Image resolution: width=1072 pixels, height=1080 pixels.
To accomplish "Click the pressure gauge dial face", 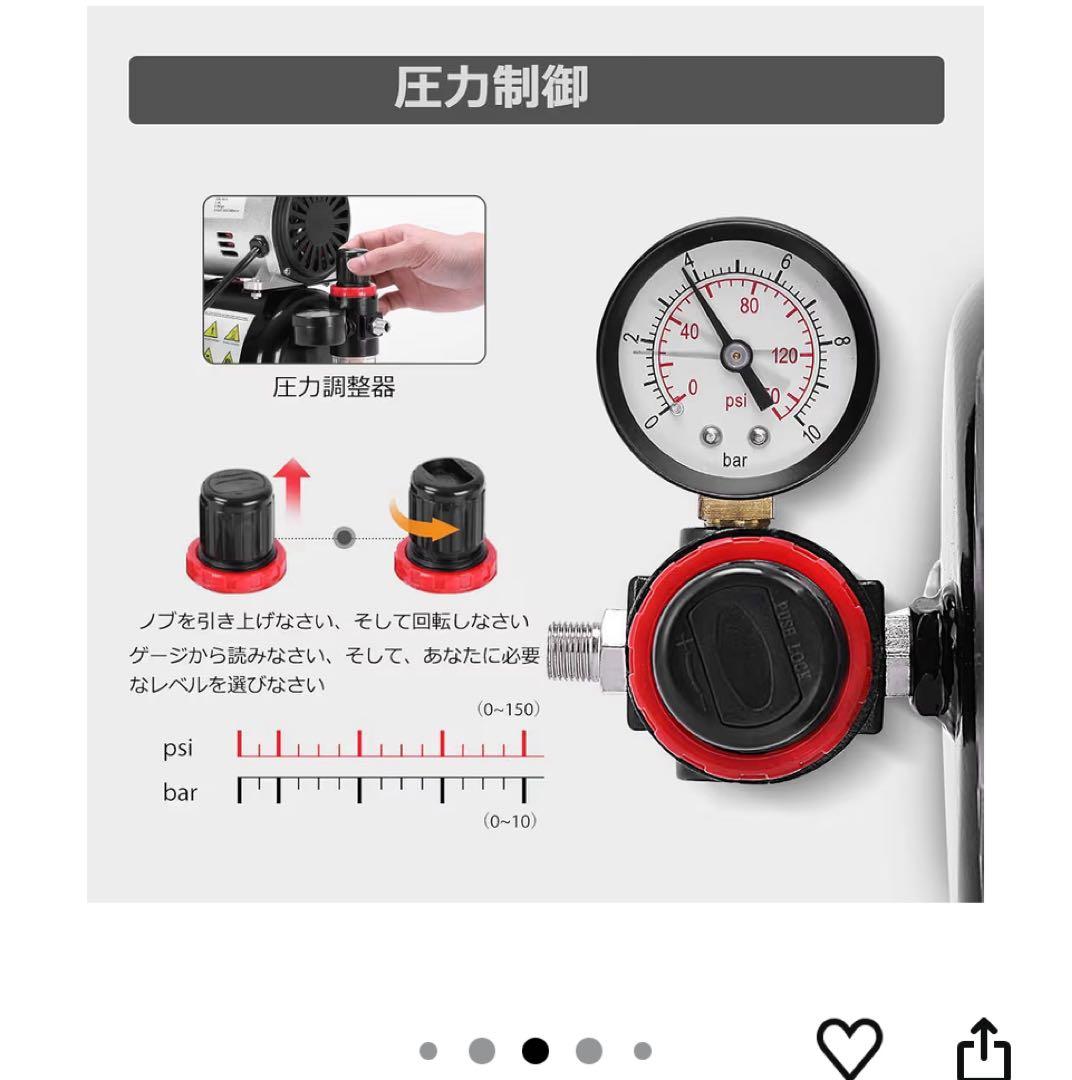I will (x=735, y=355).
